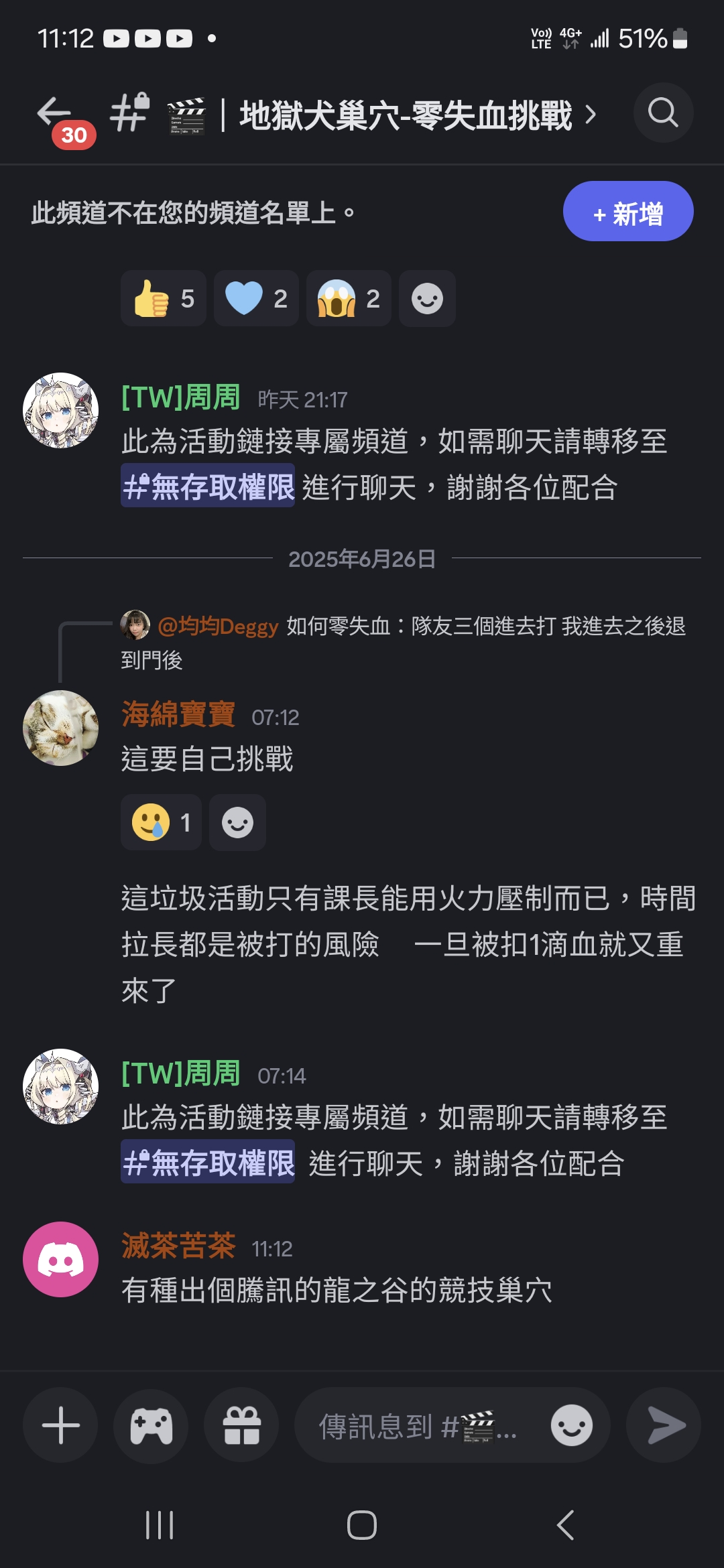Open search in this channel
Viewport: 724px width, 1568px height.
point(663,113)
